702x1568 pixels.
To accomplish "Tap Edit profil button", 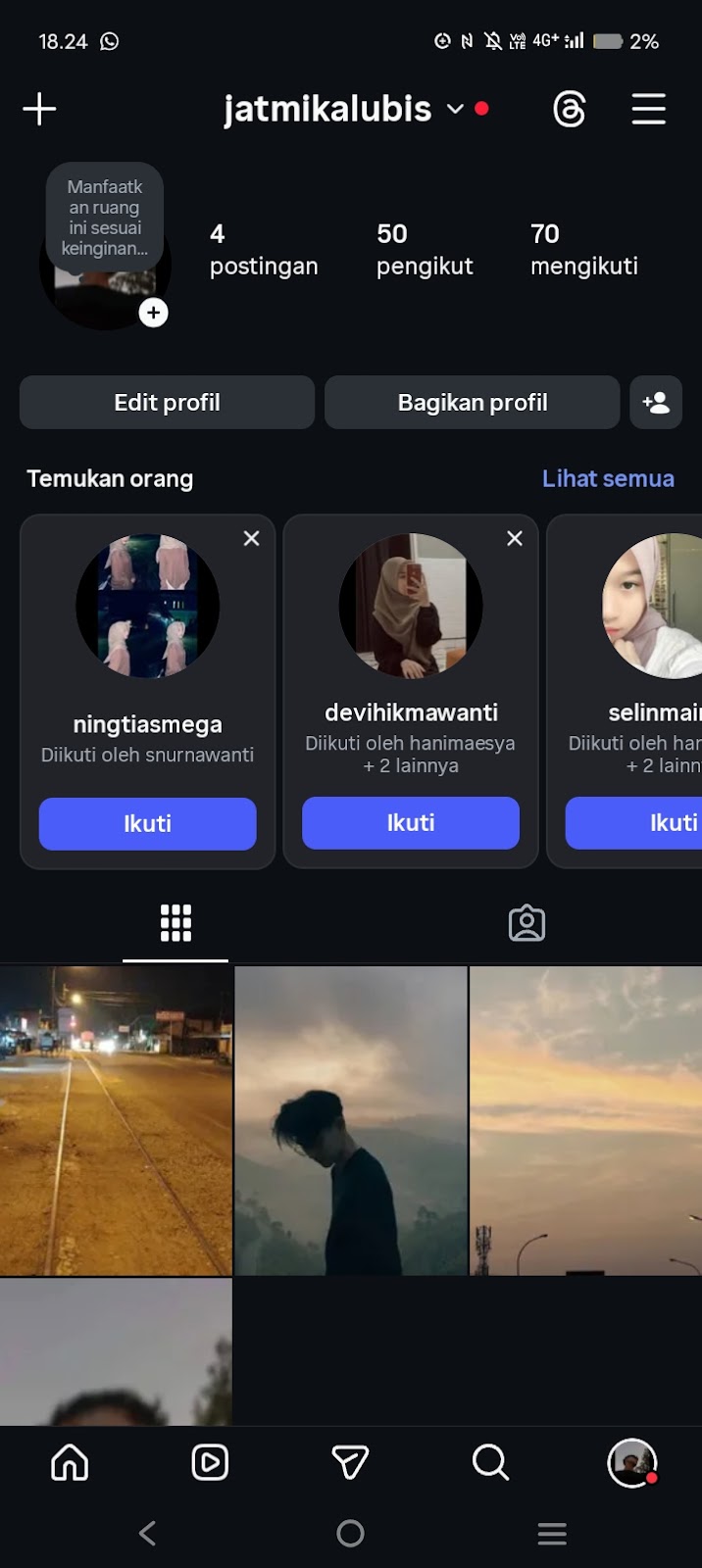I will tap(167, 403).
